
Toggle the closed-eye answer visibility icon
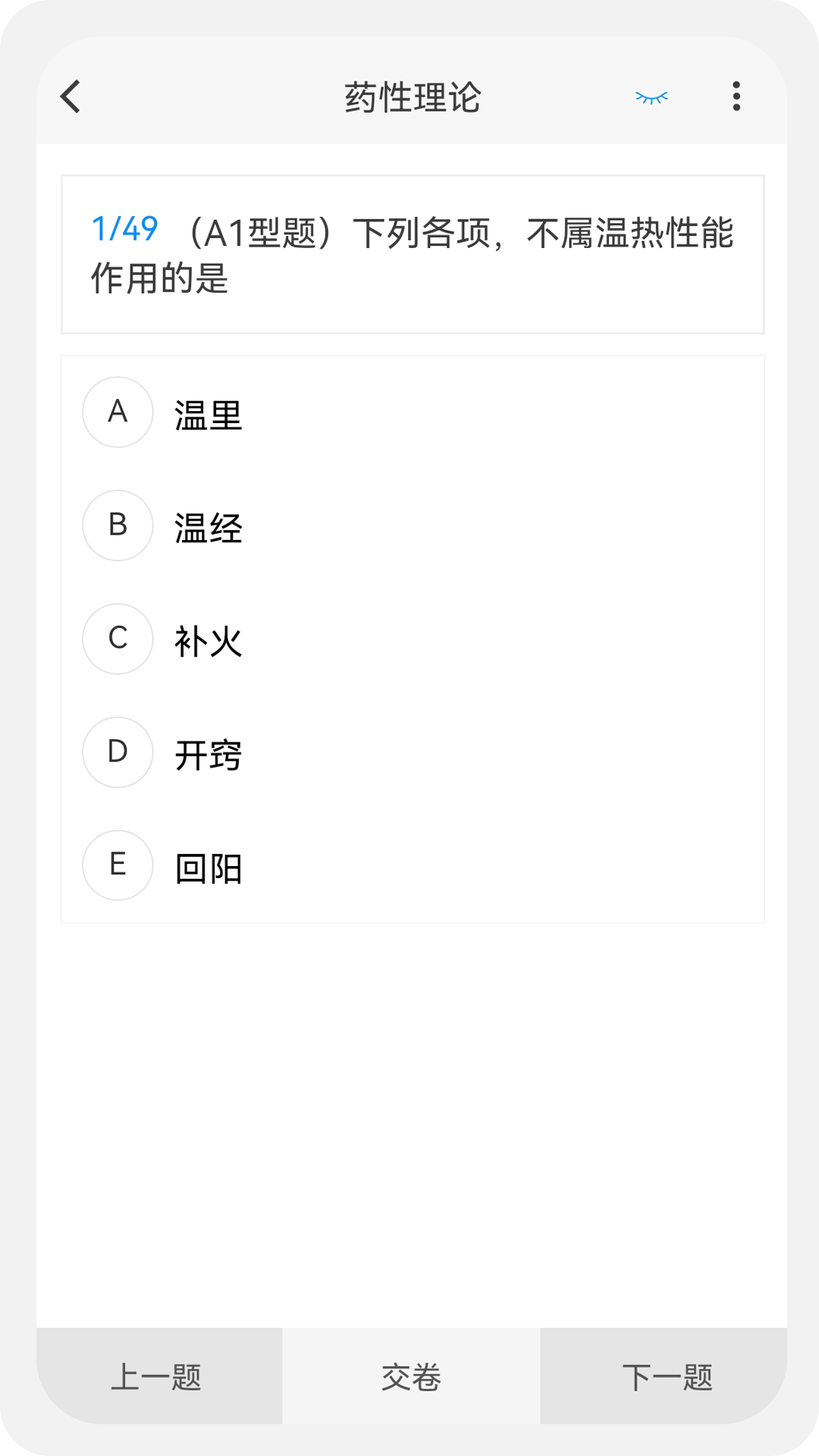[x=651, y=97]
